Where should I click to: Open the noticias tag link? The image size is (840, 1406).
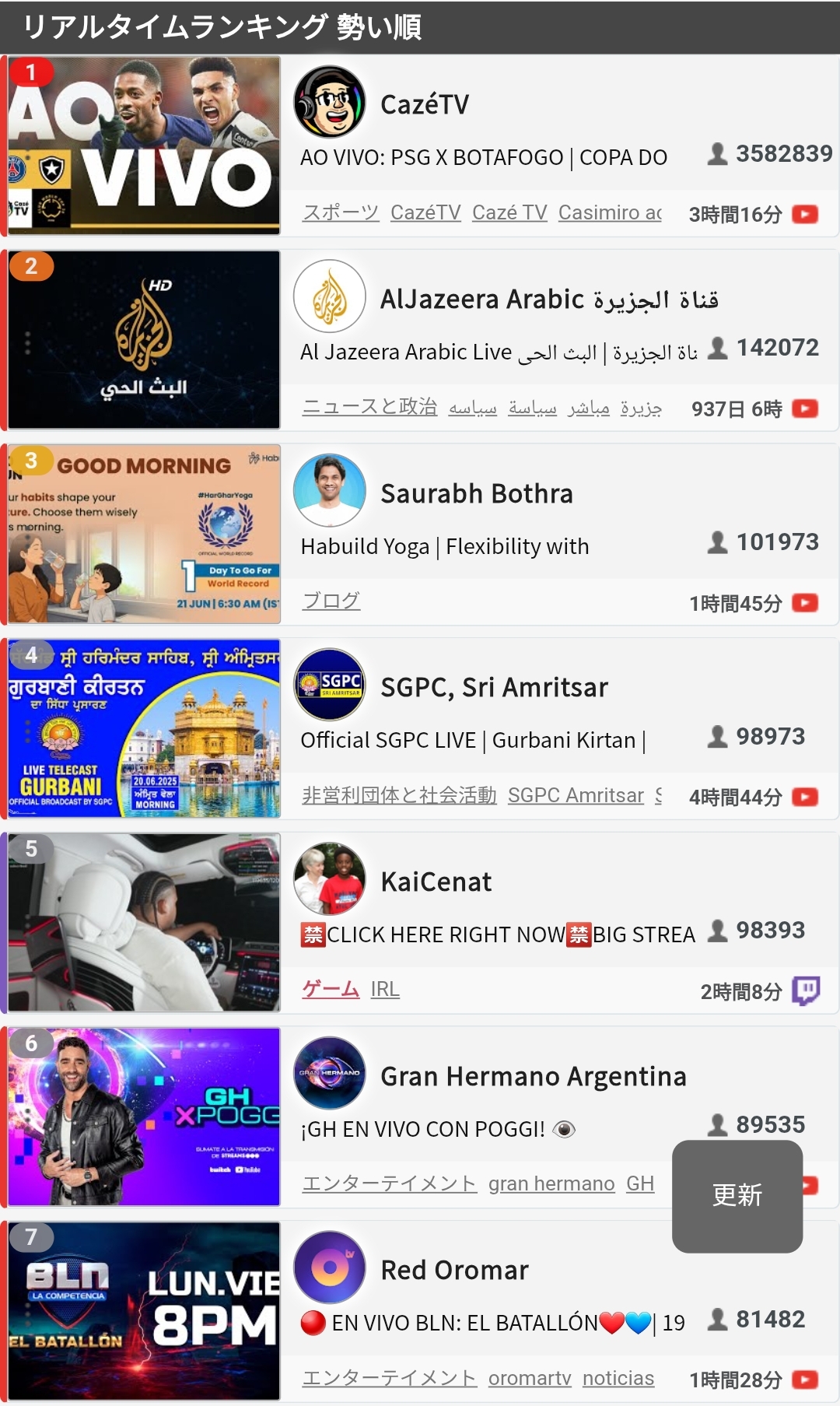(618, 1378)
